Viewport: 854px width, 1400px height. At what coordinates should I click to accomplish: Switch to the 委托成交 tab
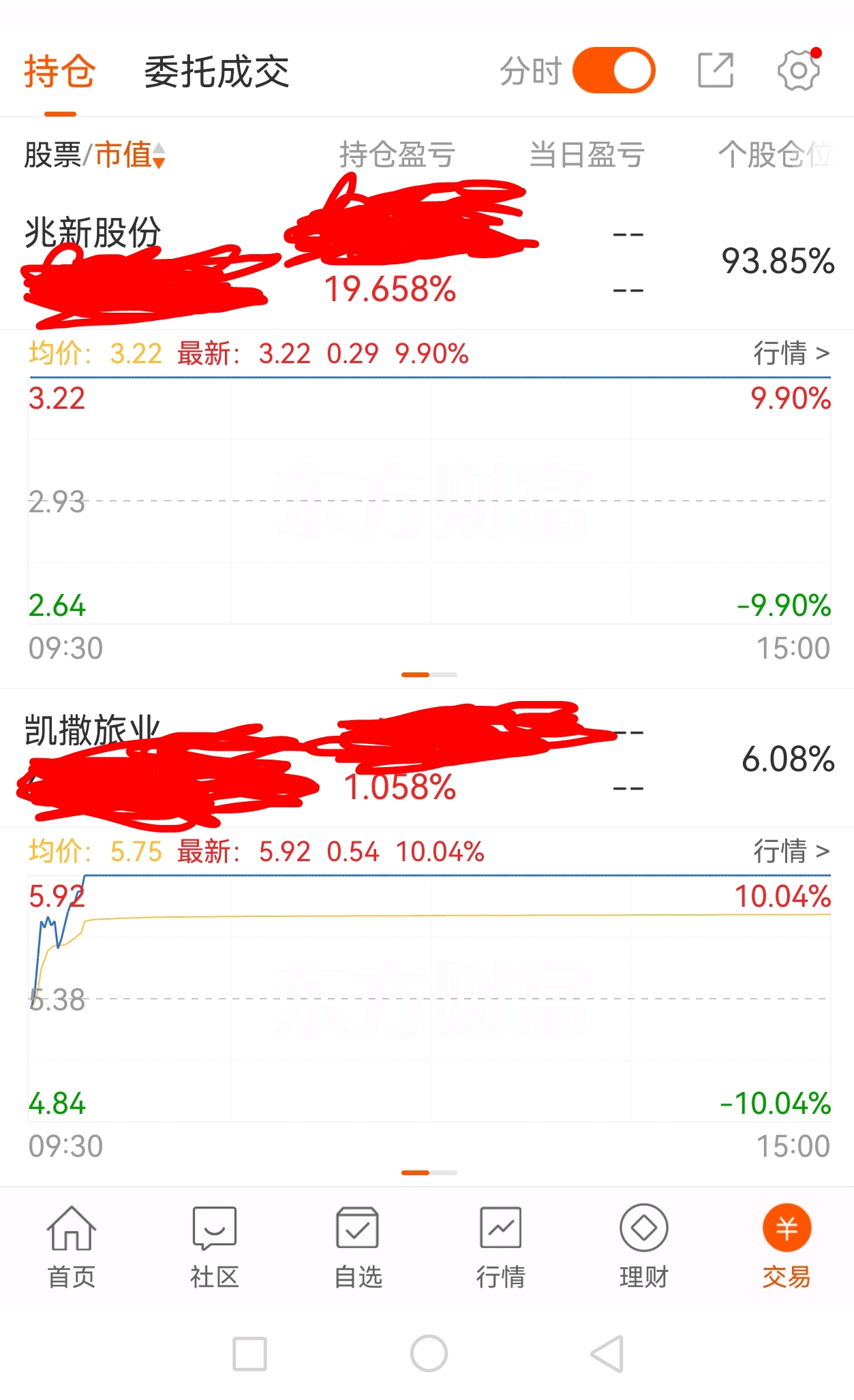point(217,72)
